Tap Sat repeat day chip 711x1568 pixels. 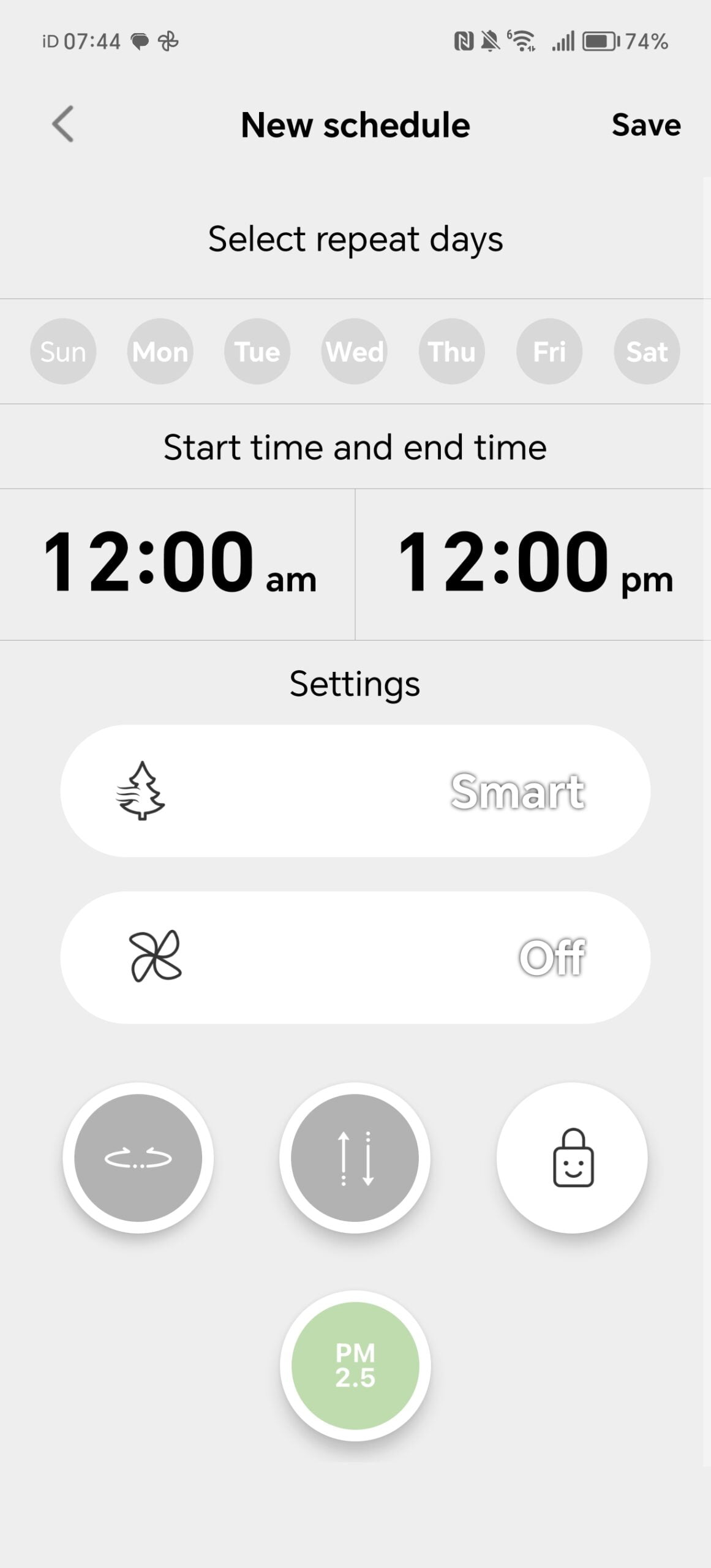coord(647,352)
